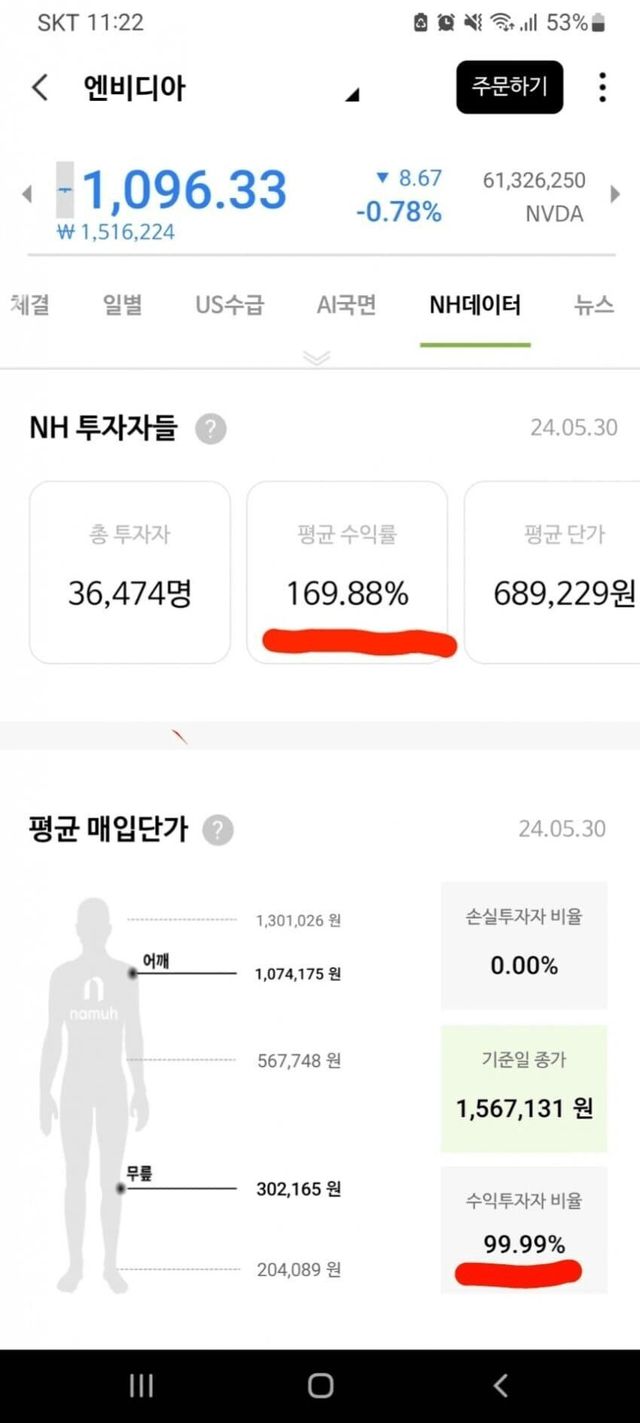Go back using the top-left arrow
This screenshot has height=1423, width=640.
point(40,88)
